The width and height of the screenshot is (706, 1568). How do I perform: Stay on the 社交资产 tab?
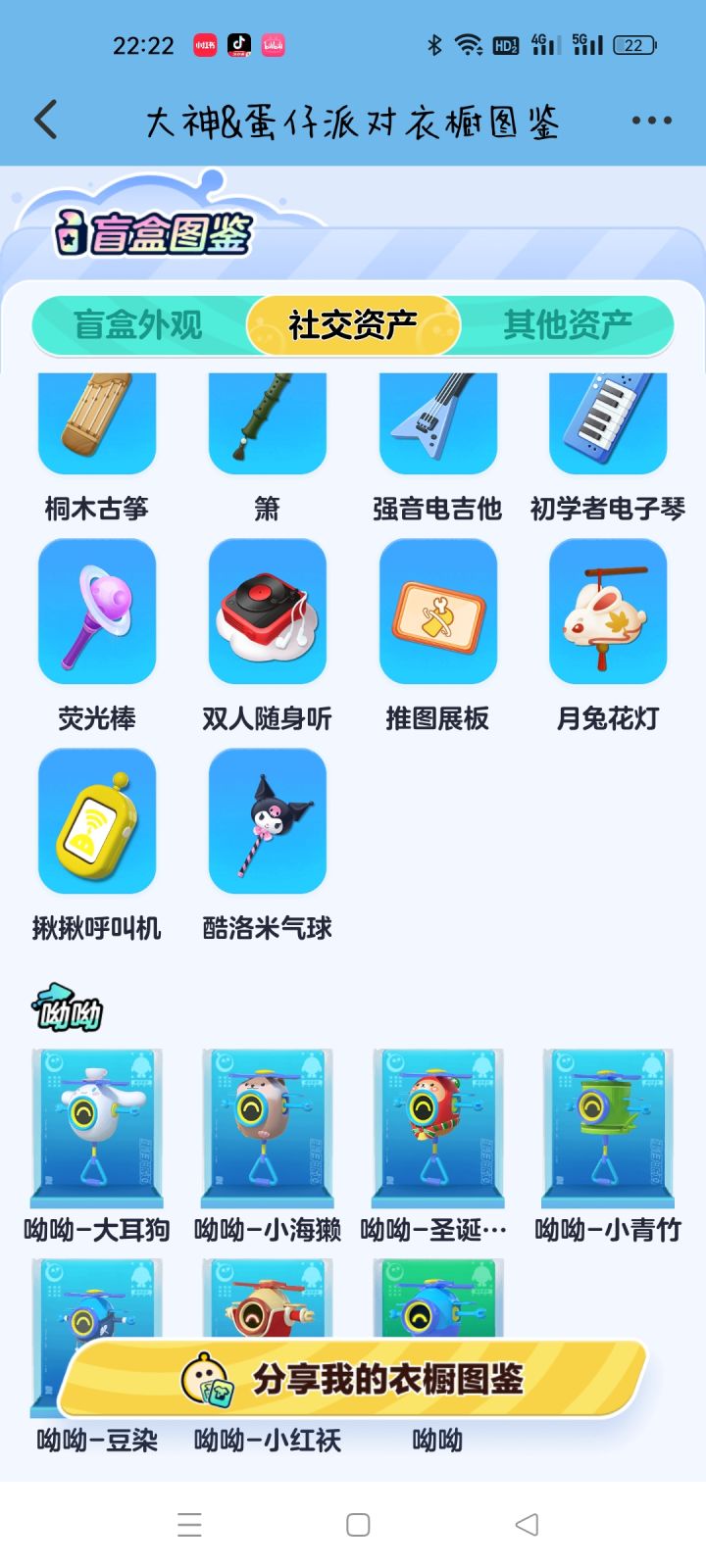pyautogui.click(x=353, y=324)
